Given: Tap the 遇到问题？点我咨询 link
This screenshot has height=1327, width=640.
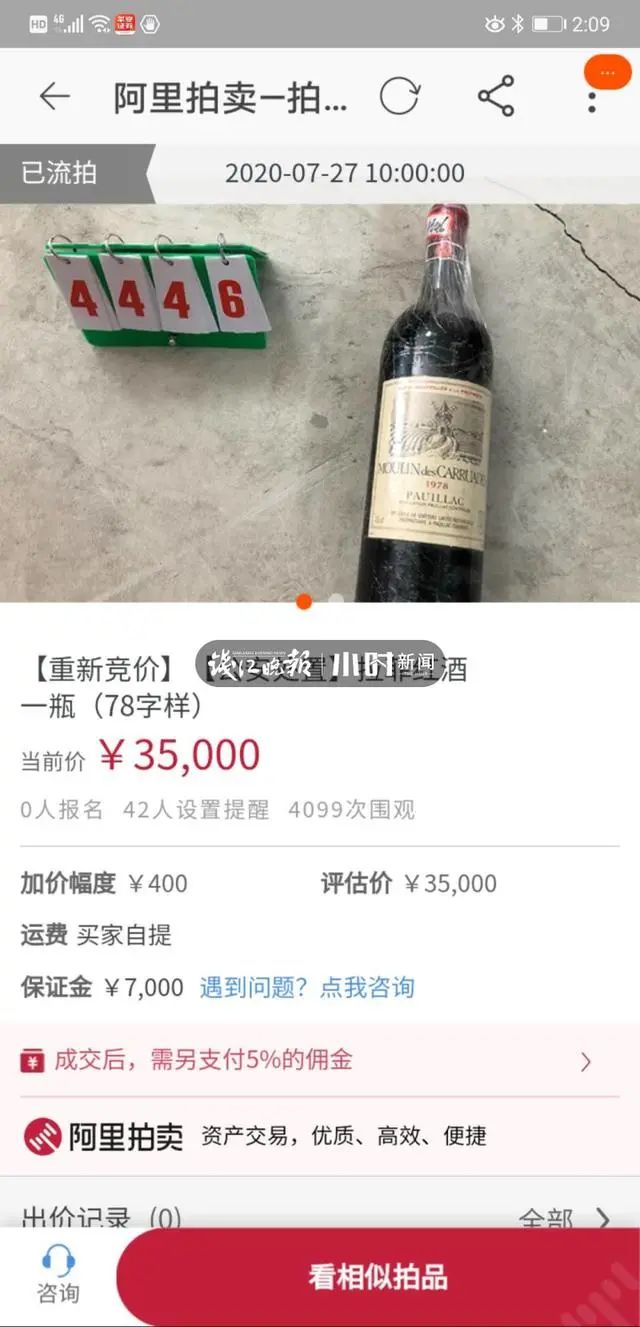Looking at the screenshot, I should (307, 988).
